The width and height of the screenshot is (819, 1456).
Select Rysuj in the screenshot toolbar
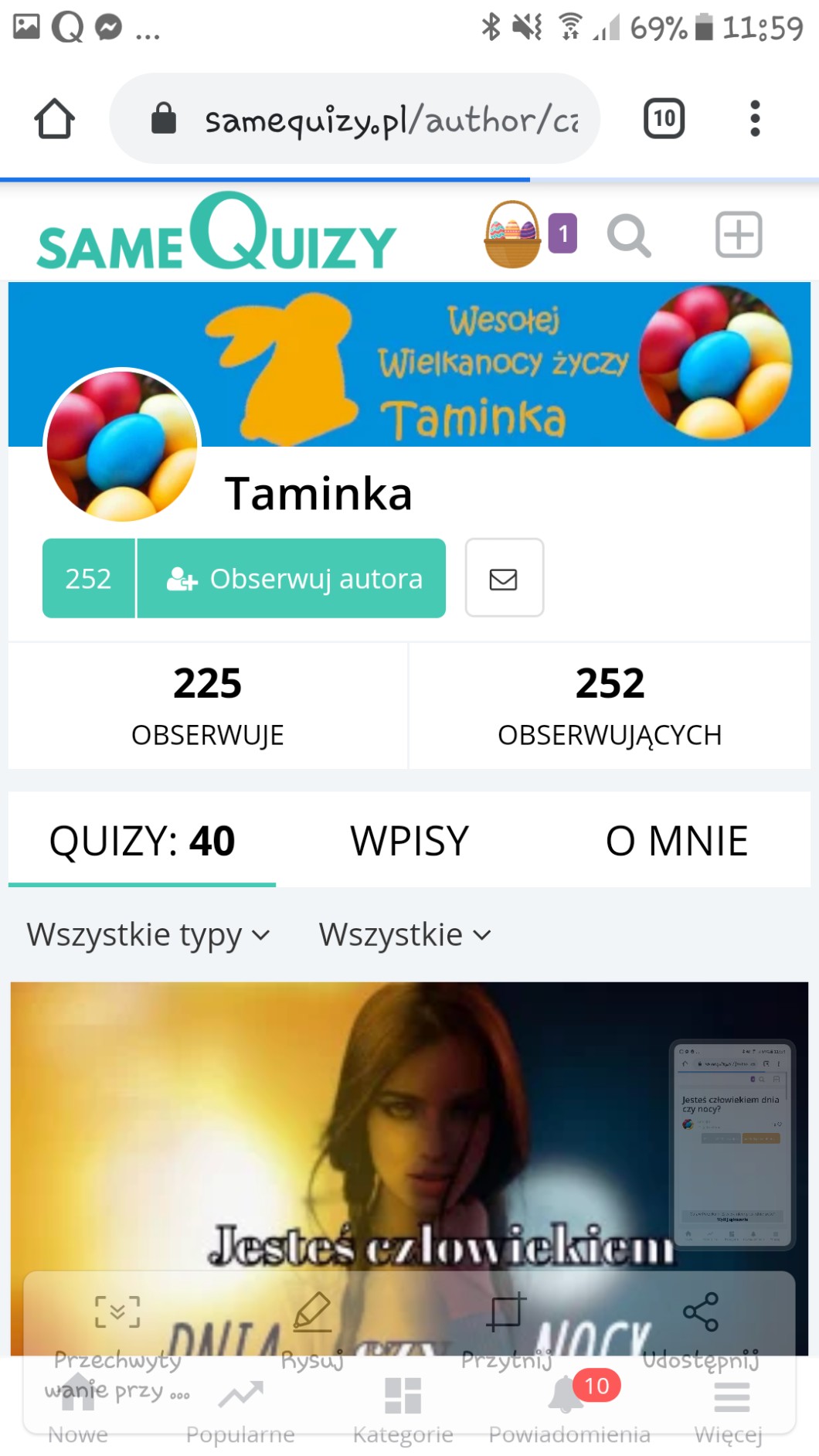312,1328
